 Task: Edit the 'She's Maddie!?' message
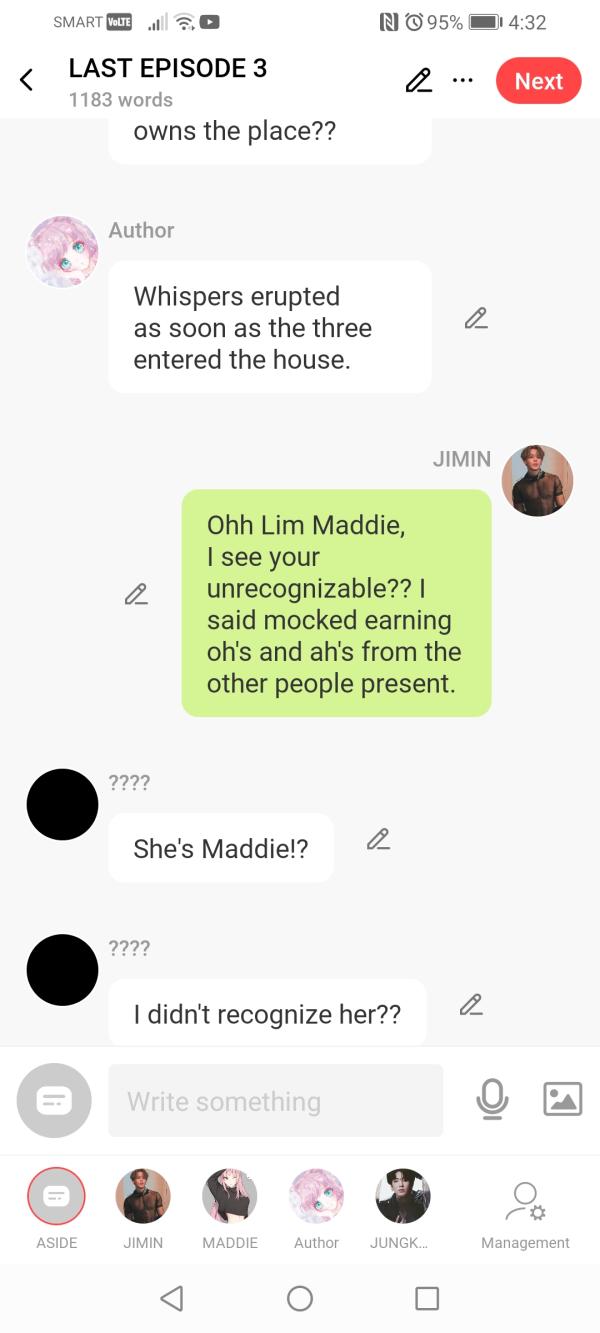[378, 840]
